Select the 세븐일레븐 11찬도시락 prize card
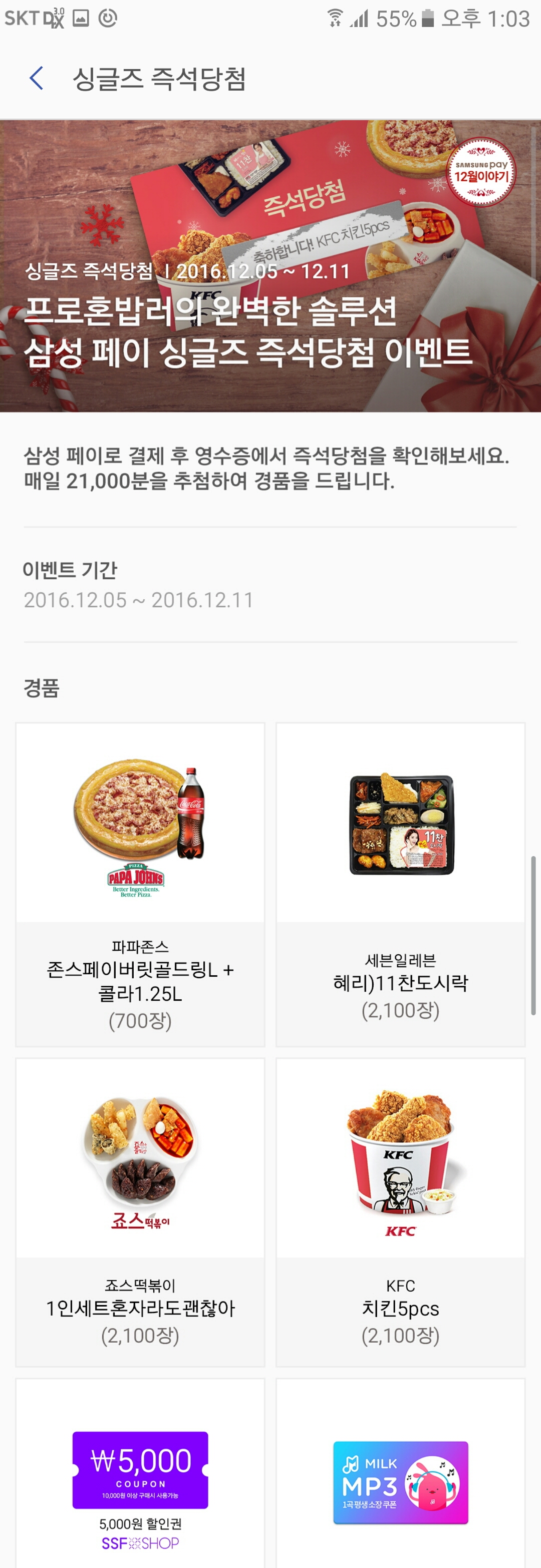This screenshot has height=1568, width=541. pos(400,884)
